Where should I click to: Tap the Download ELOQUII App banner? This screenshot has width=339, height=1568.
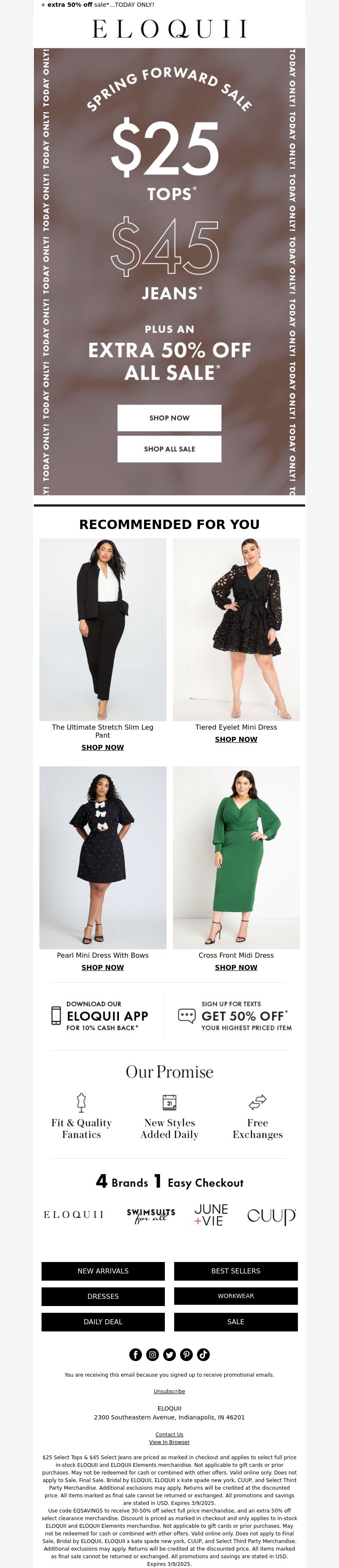click(x=100, y=1016)
